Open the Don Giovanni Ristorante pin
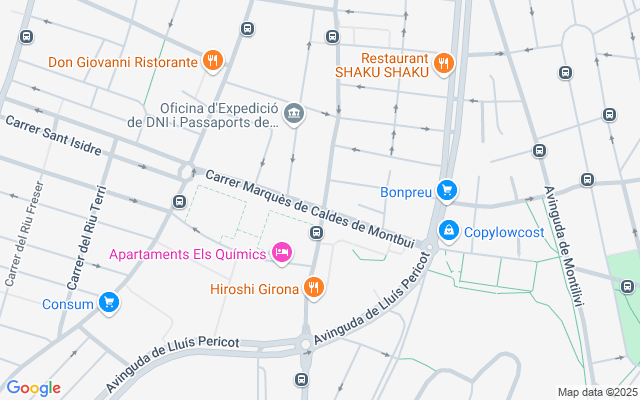 point(213,61)
